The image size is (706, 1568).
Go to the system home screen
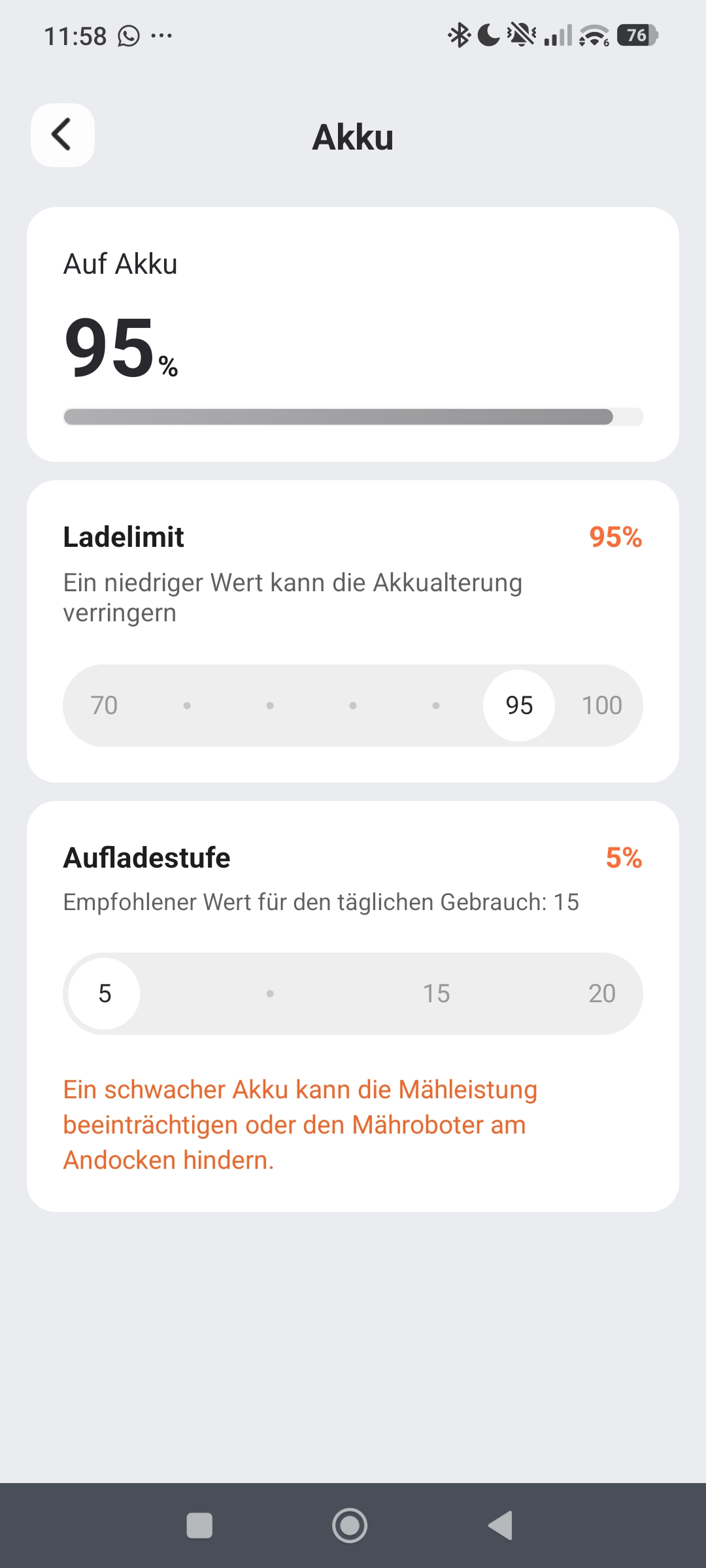(350, 1526)
